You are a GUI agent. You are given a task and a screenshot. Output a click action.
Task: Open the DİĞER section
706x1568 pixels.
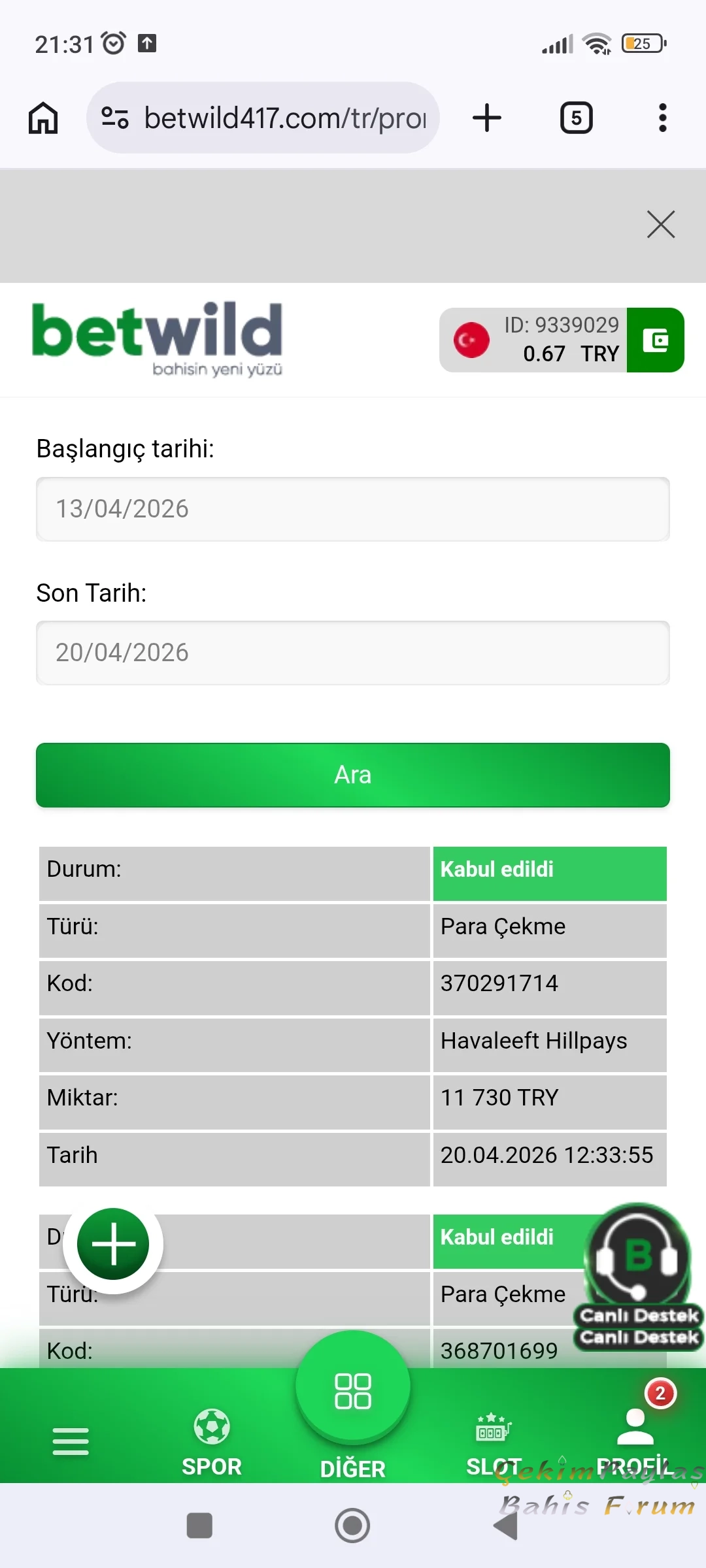(353, 1398)
